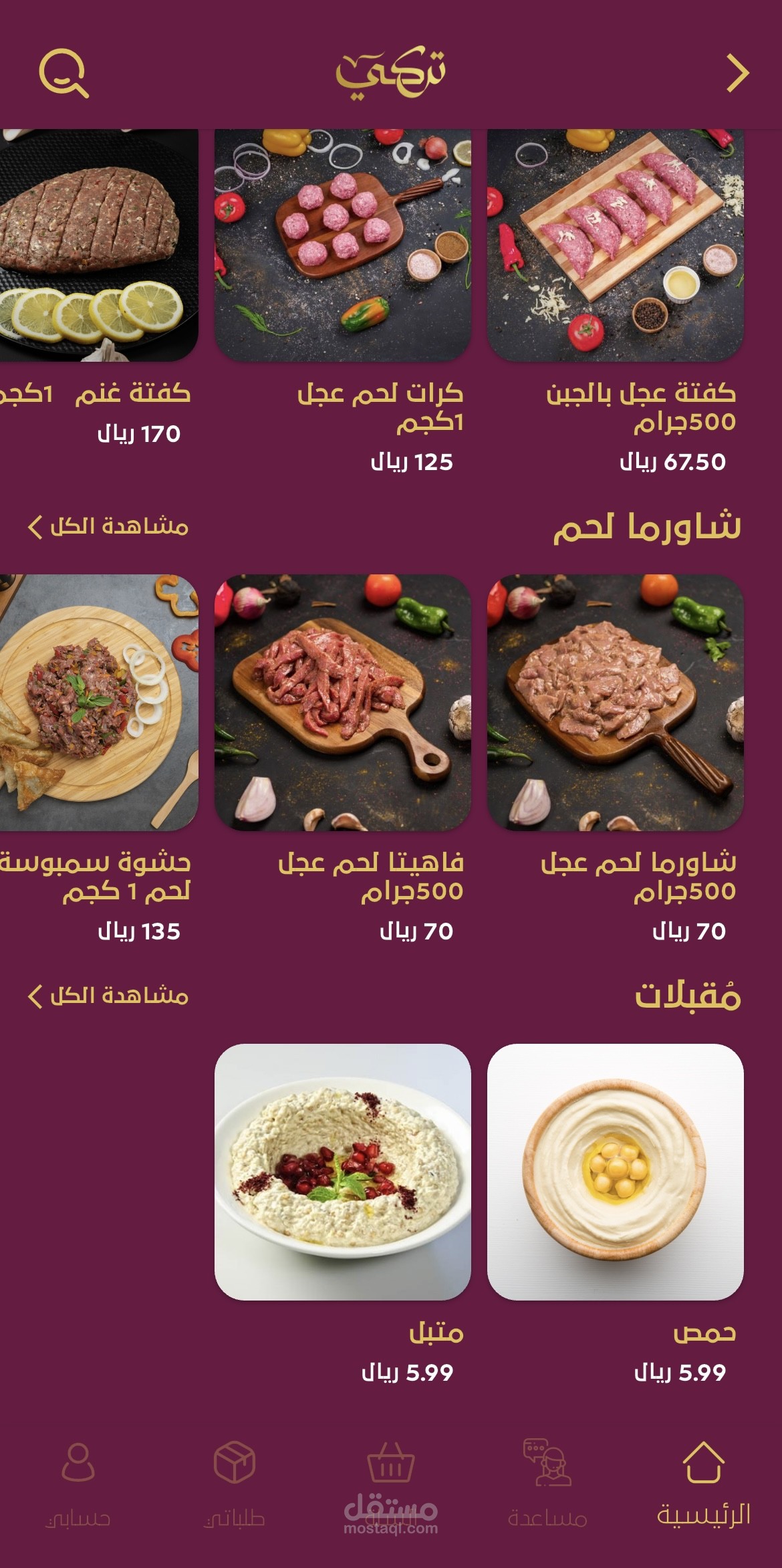Open the search icon
Viewport: 782px width, 1568px height.
coord(63,73)
